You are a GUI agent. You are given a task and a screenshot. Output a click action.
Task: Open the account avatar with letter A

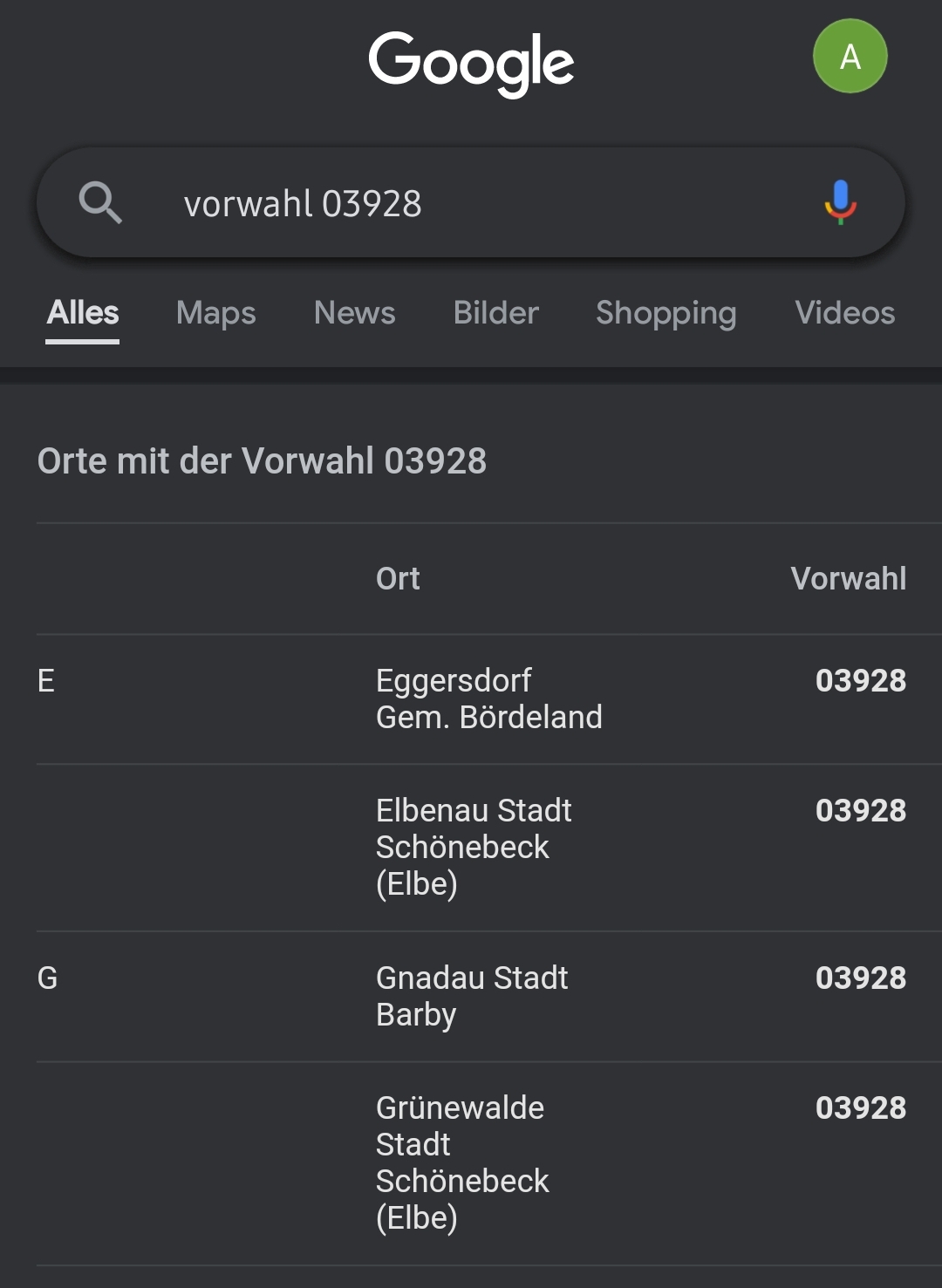850,57
